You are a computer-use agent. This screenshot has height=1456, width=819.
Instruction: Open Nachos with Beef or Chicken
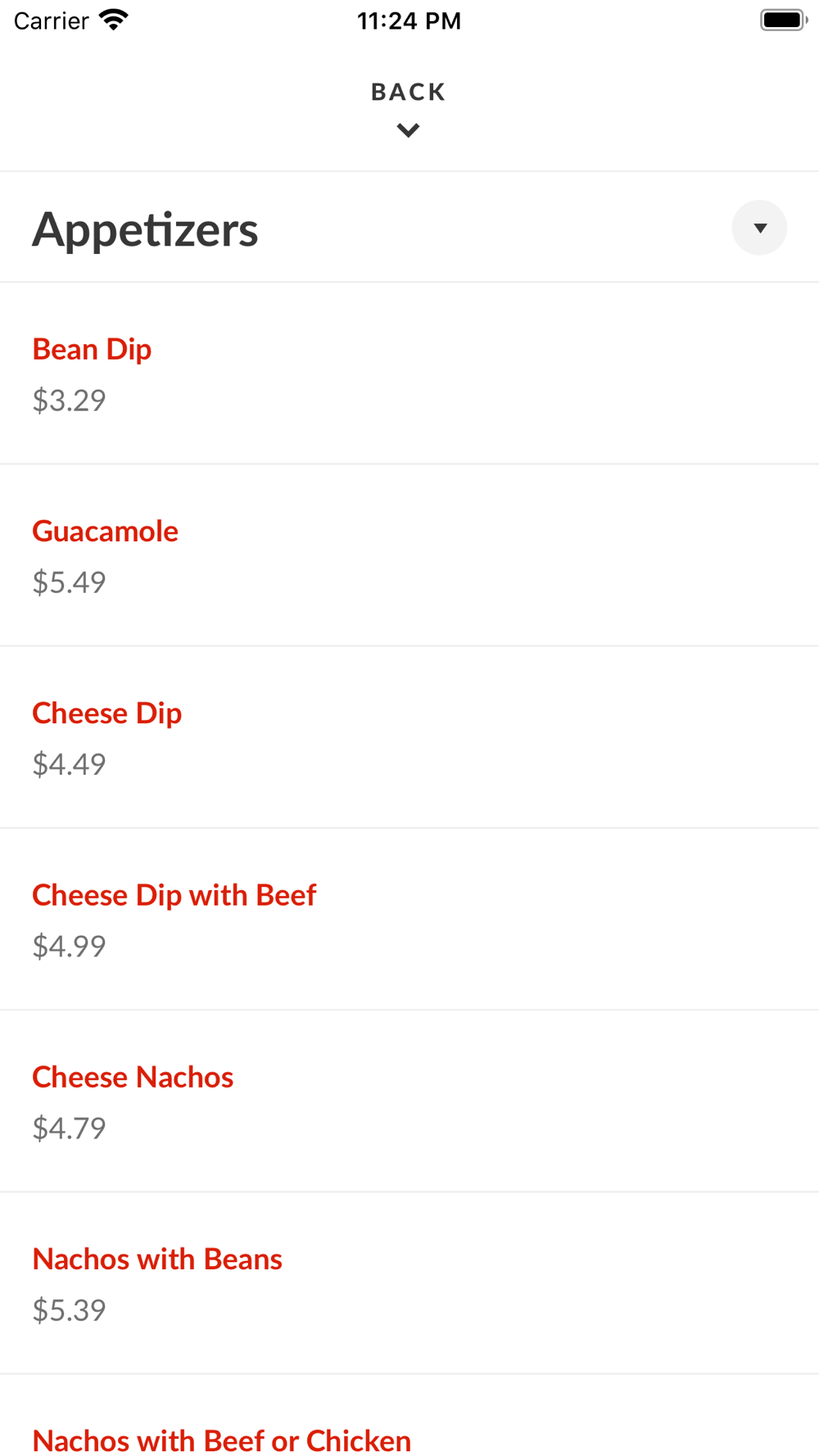[221, 1439]
